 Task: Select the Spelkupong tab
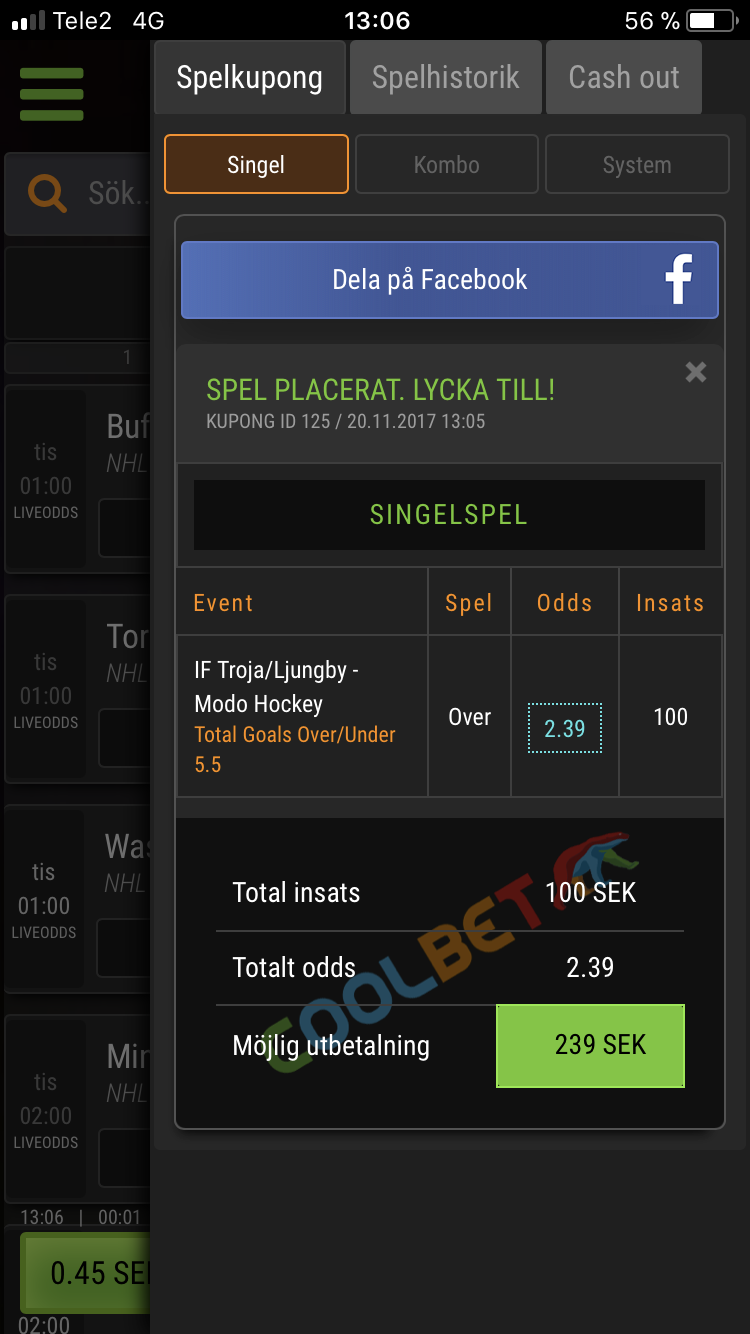pyautogui.click(x=249, y=78)
